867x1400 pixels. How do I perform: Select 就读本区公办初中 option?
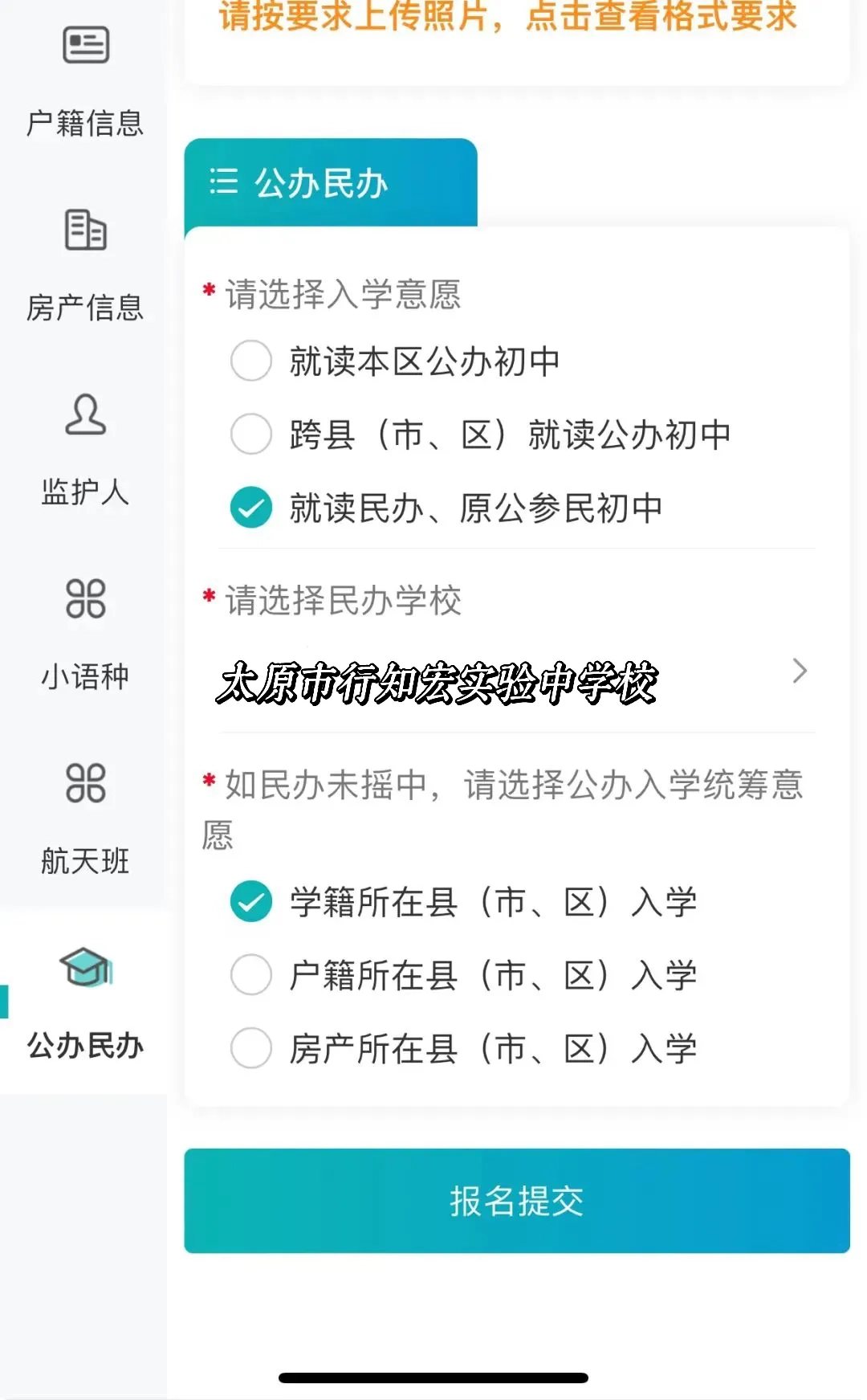pos(251,361)
